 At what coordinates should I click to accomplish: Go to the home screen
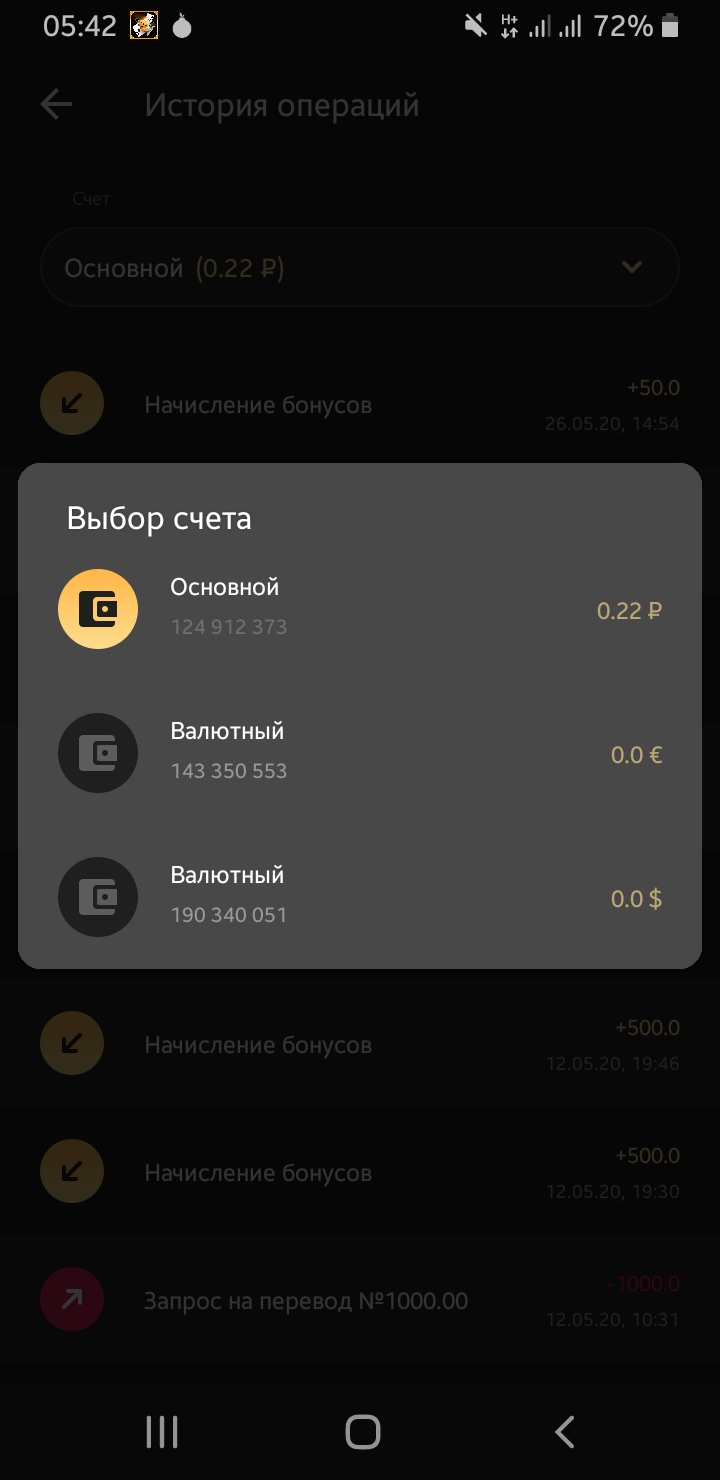click(362, 1432)
